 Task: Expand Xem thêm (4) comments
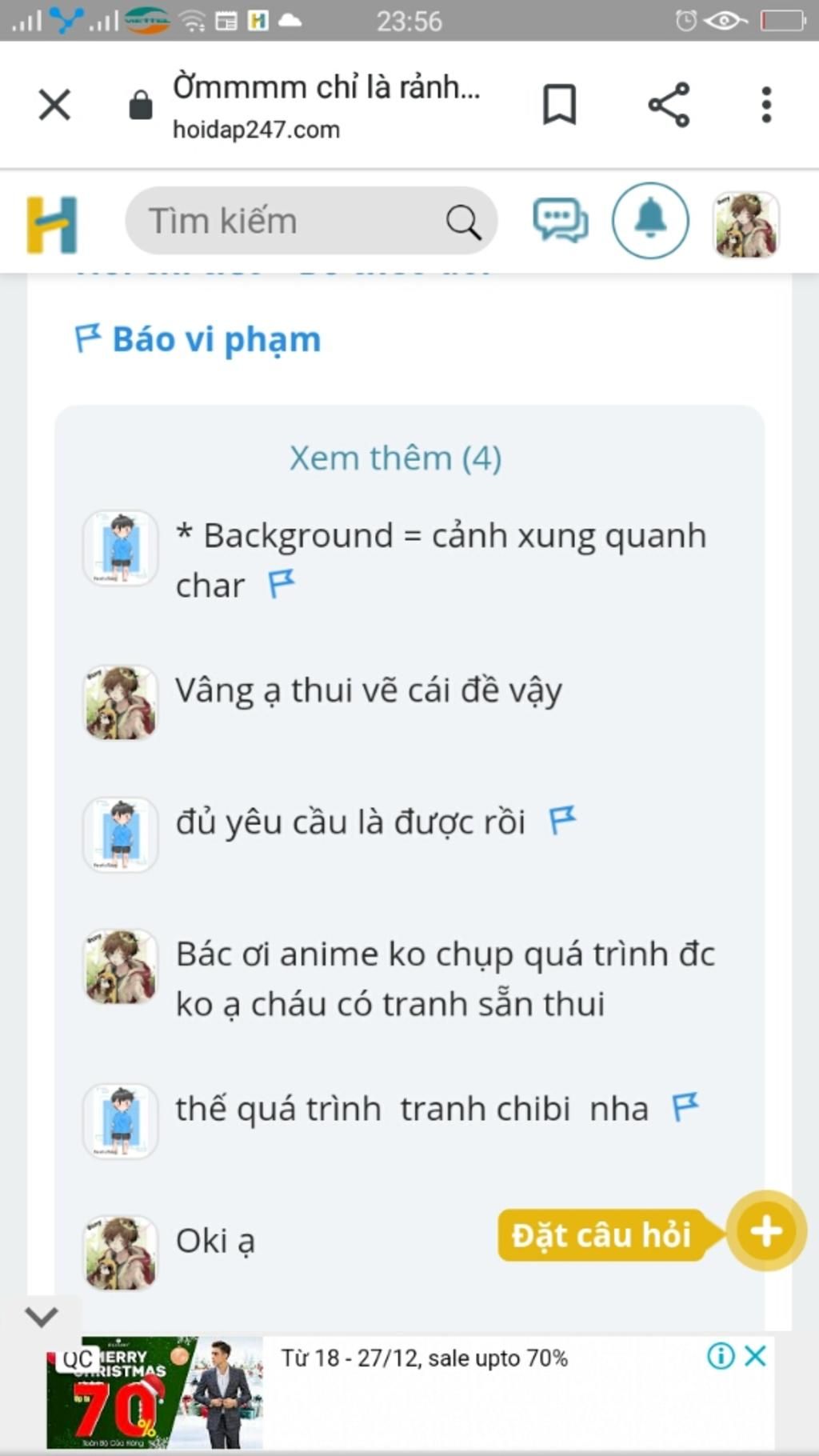(x=395, y=458)
